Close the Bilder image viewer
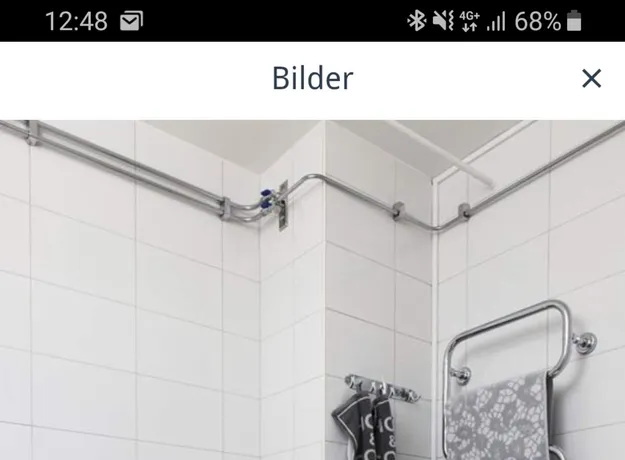625x460 pixels. click(x=591, y=78)
